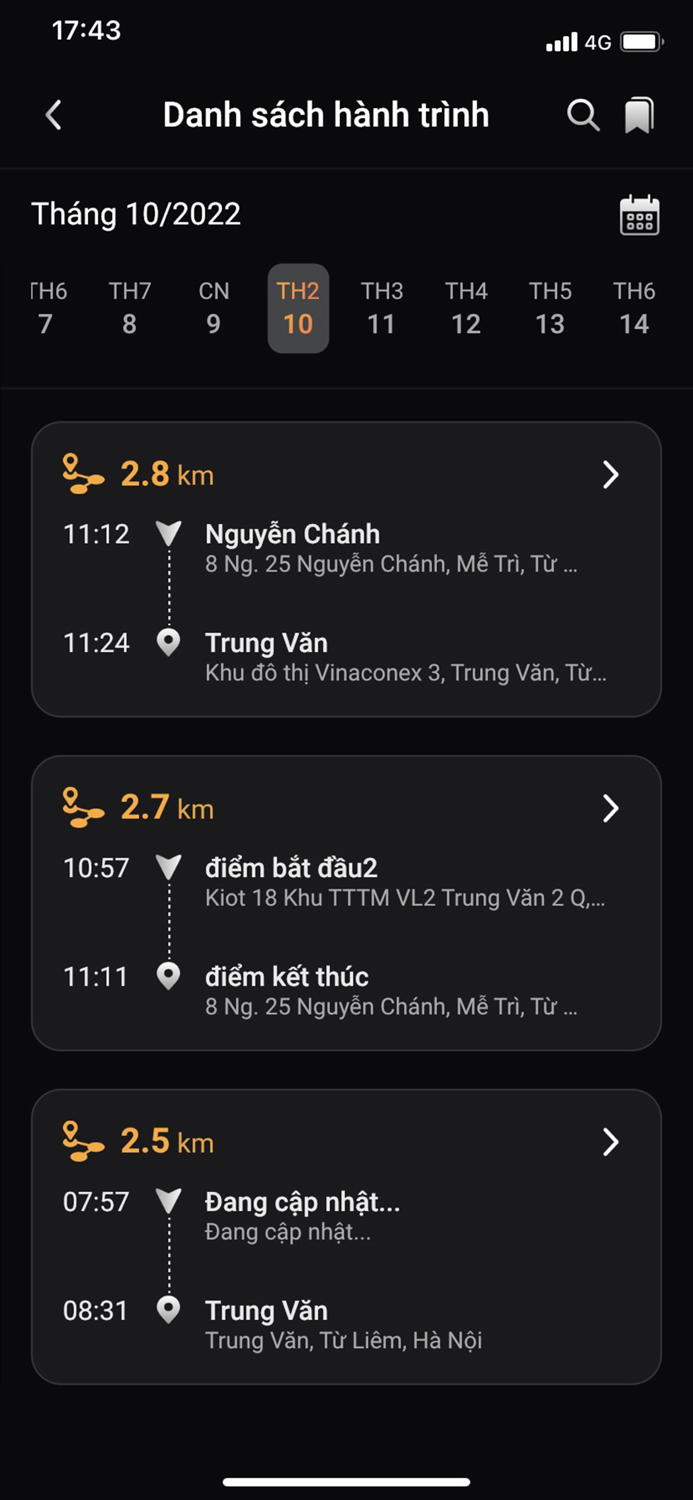
Task: Select date TH6 14
Action: (634, 308)
